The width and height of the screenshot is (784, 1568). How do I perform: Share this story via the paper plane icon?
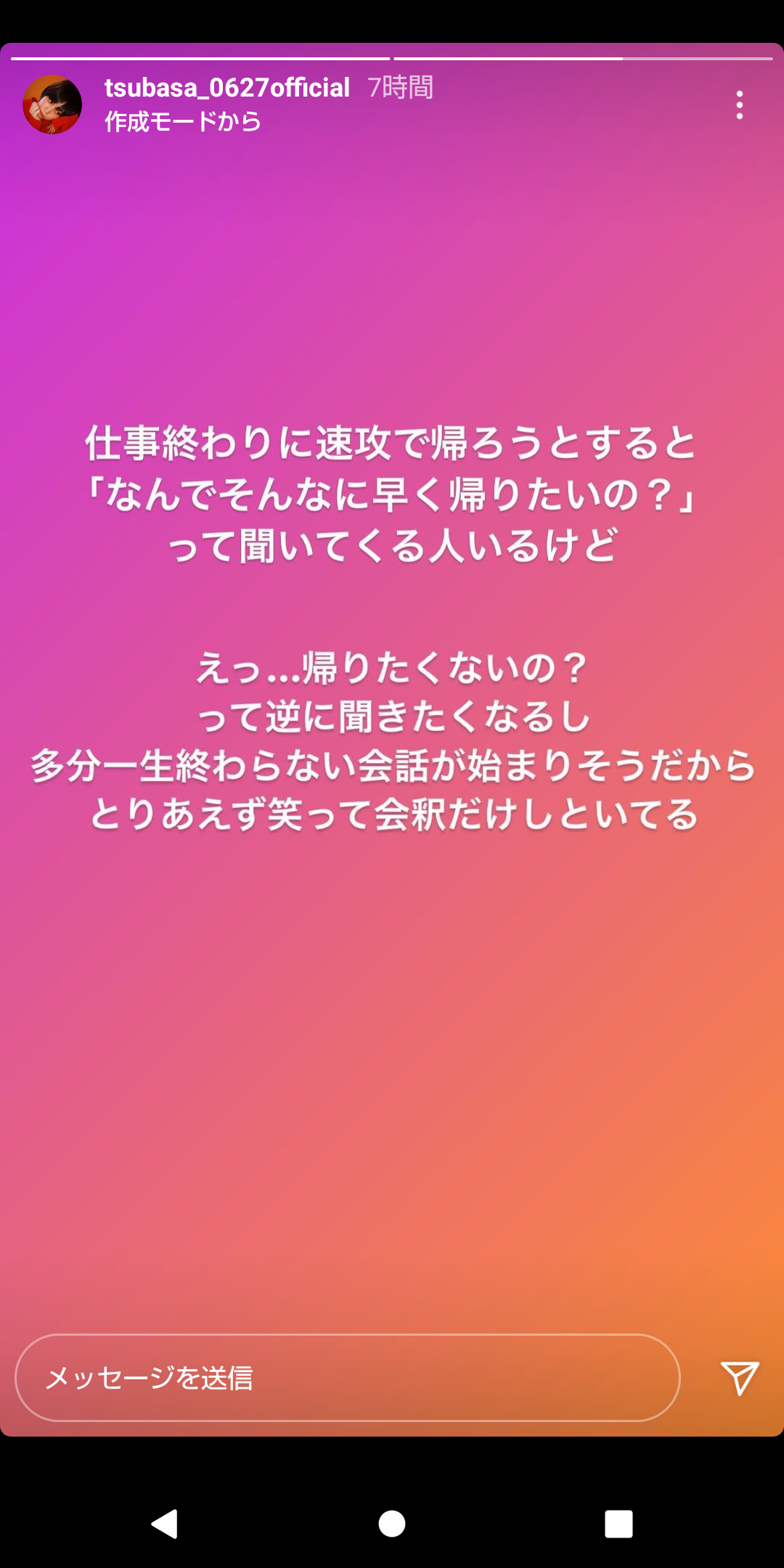[x=739, y=1377]
